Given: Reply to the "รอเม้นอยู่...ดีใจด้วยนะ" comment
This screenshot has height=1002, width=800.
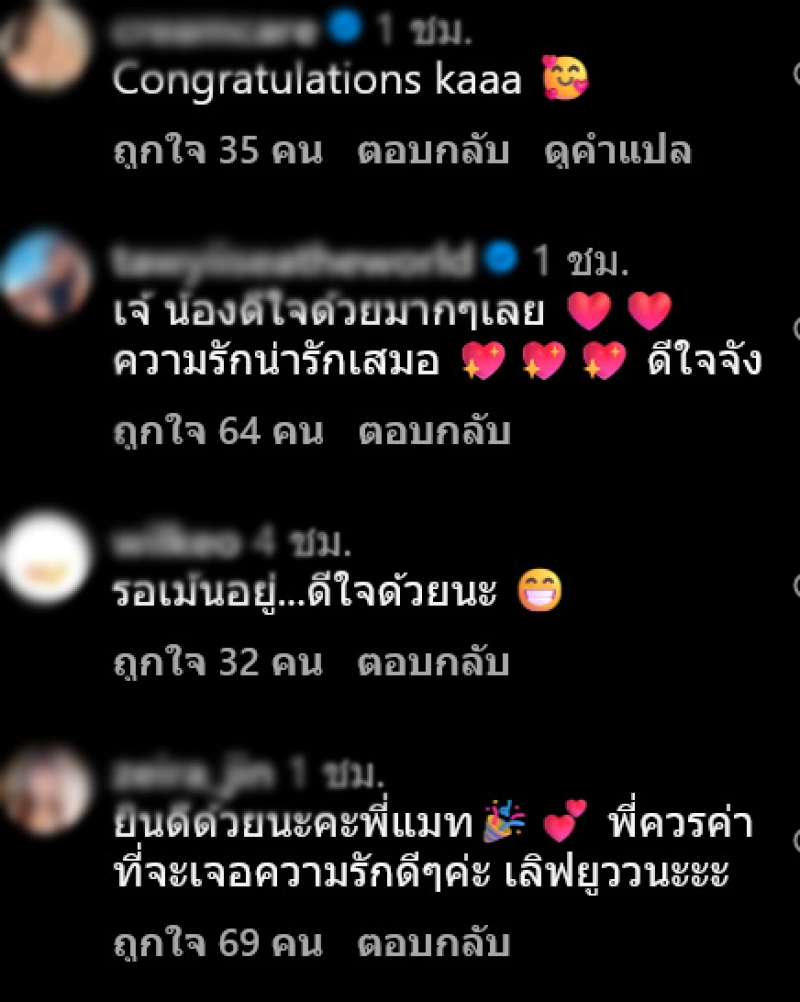Looking at the screenshot, I should 433,662.
